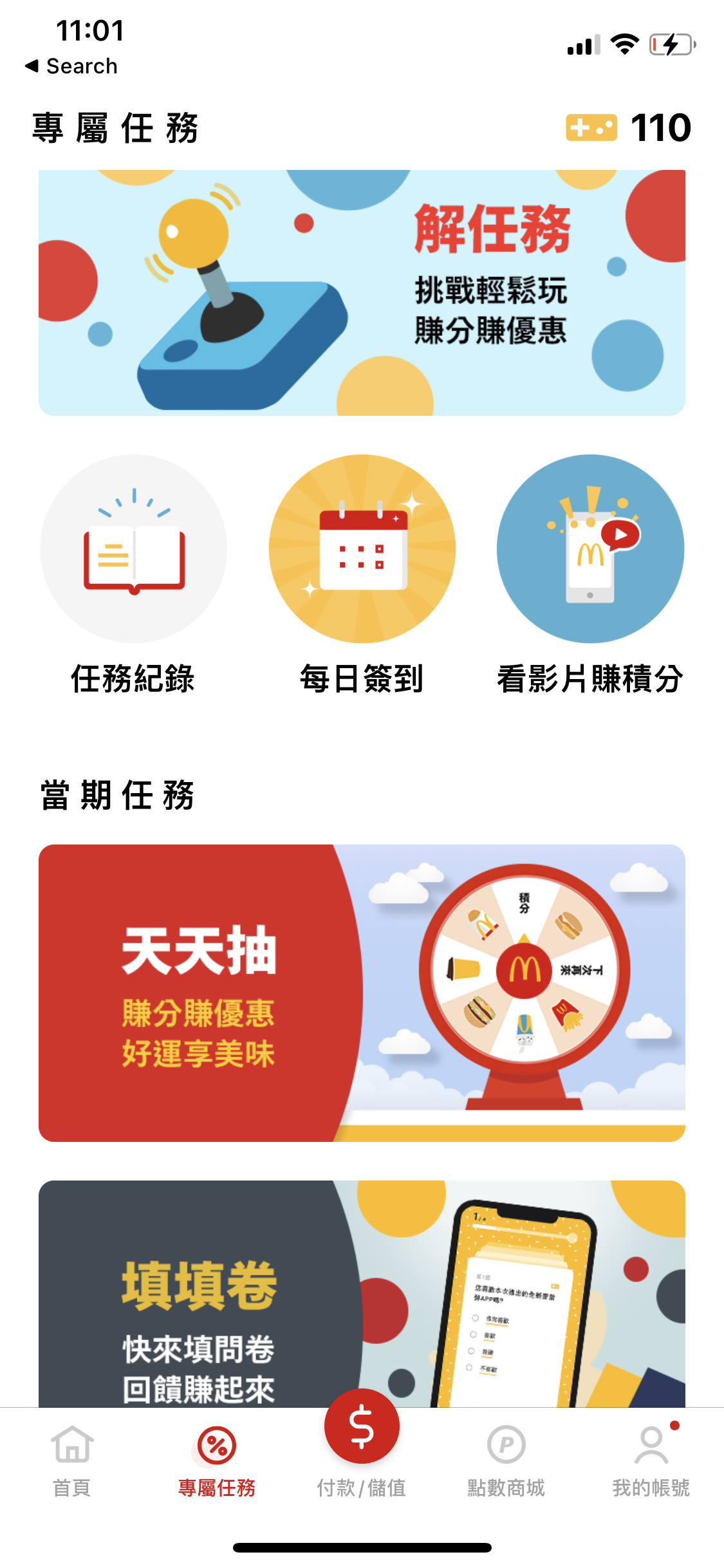Open the 填填卷 survey task card
This screenshot has width=724, height=1568.
tap(362, 1294)
